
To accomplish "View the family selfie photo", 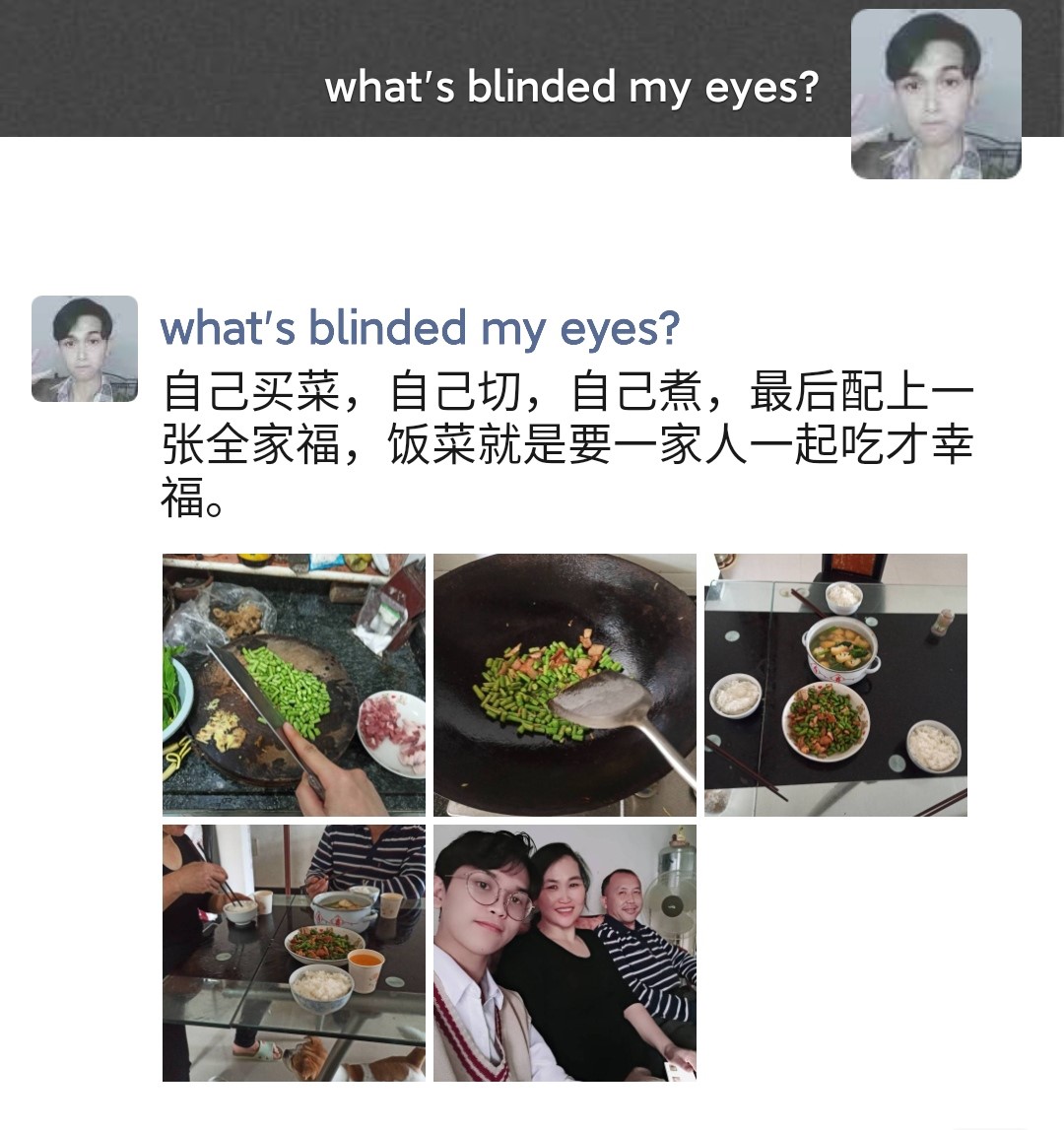I will (x=565, y=953).
